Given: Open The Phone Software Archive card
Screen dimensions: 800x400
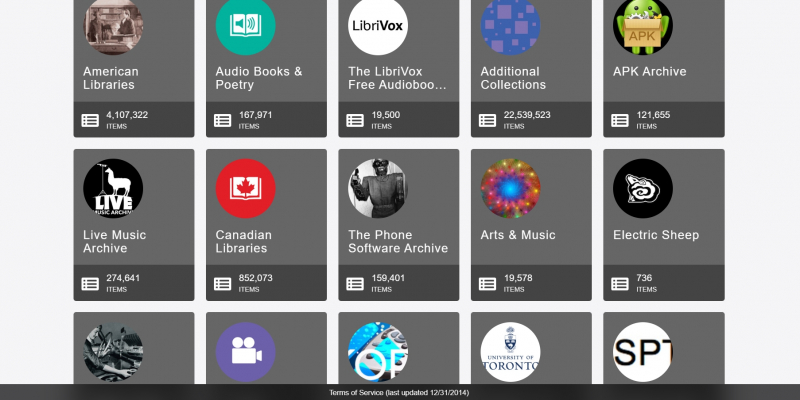Looking at the screenshot, I should (x=397, y=241).
